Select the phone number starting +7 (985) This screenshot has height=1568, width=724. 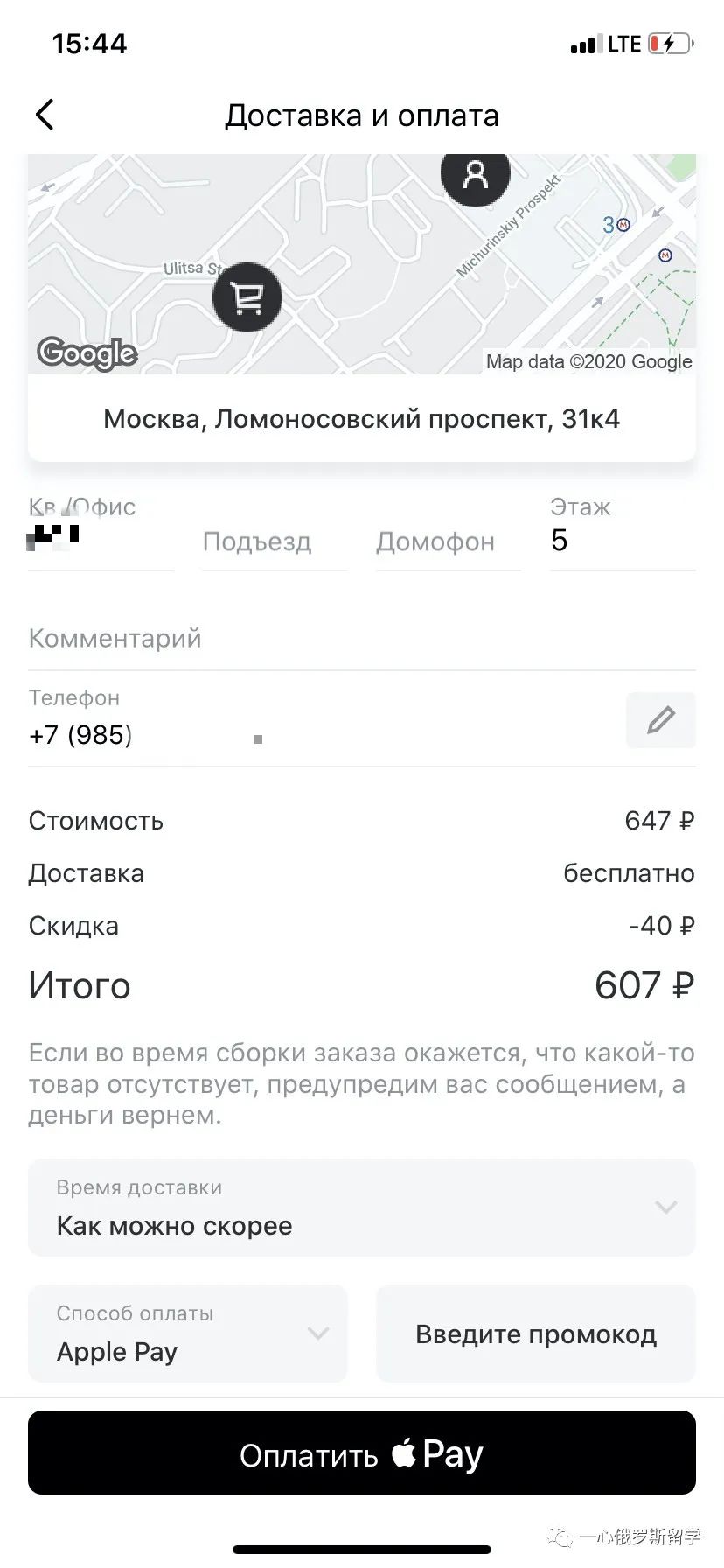tap(79, 735)
